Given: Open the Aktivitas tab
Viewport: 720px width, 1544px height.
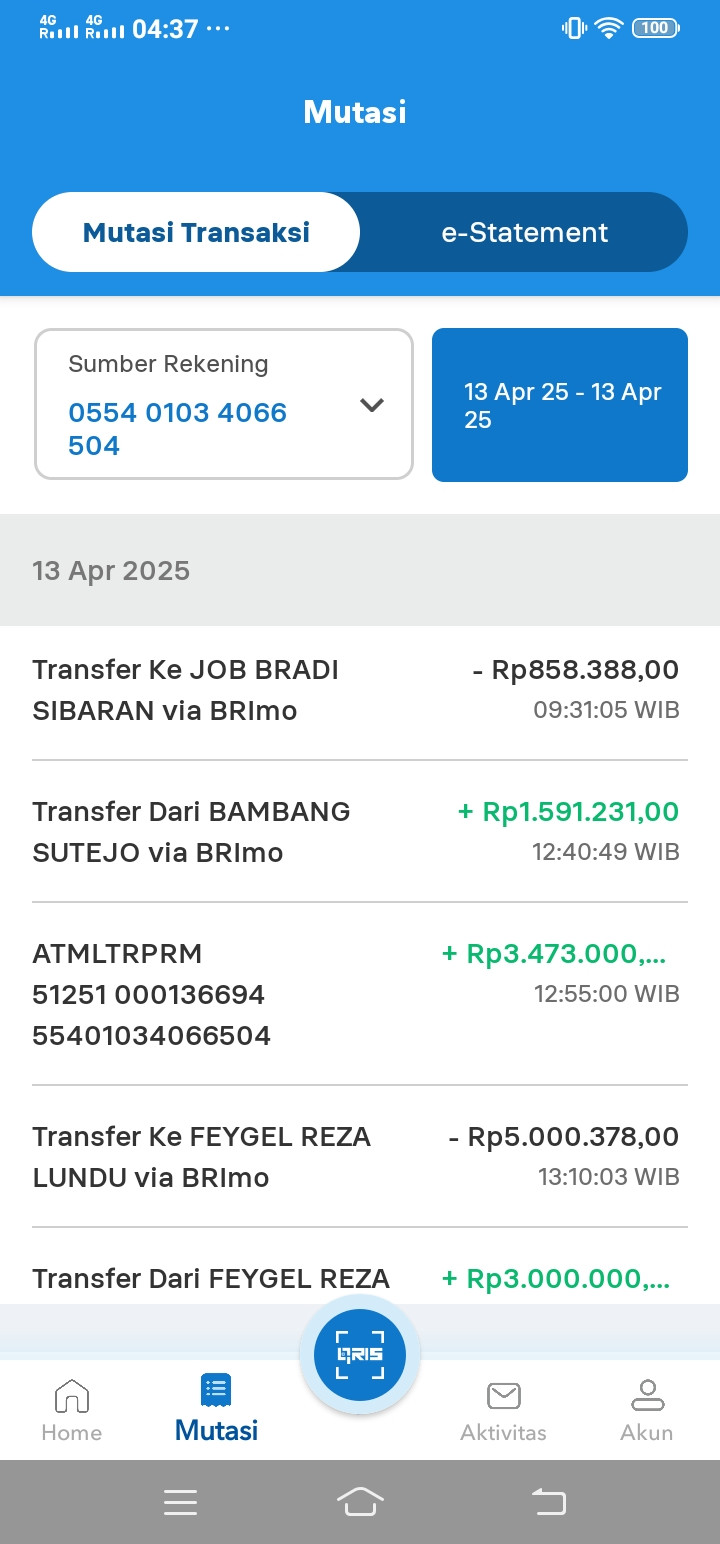Looking at the screenshot, I should [503, 1410].
